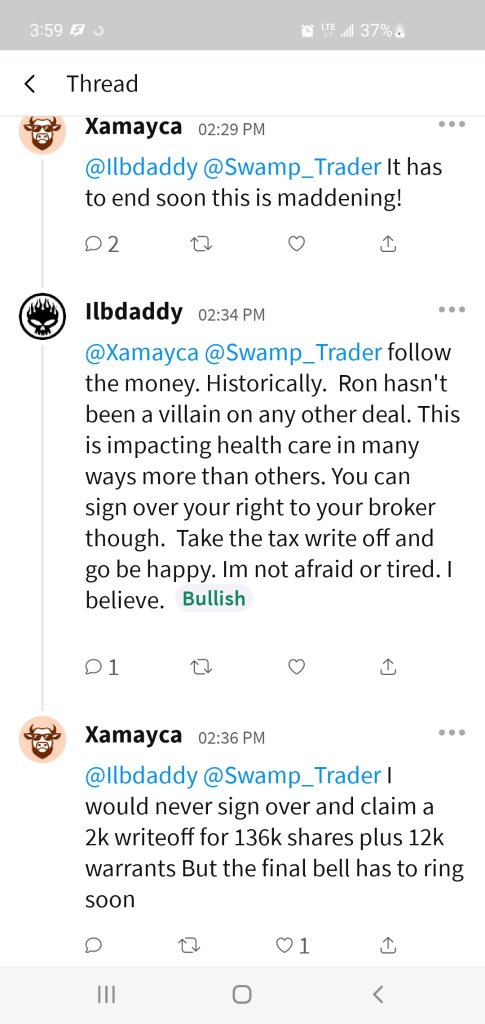Go to the system home screen
This screenshot has width=485, height=1024.
click(242, 994)
